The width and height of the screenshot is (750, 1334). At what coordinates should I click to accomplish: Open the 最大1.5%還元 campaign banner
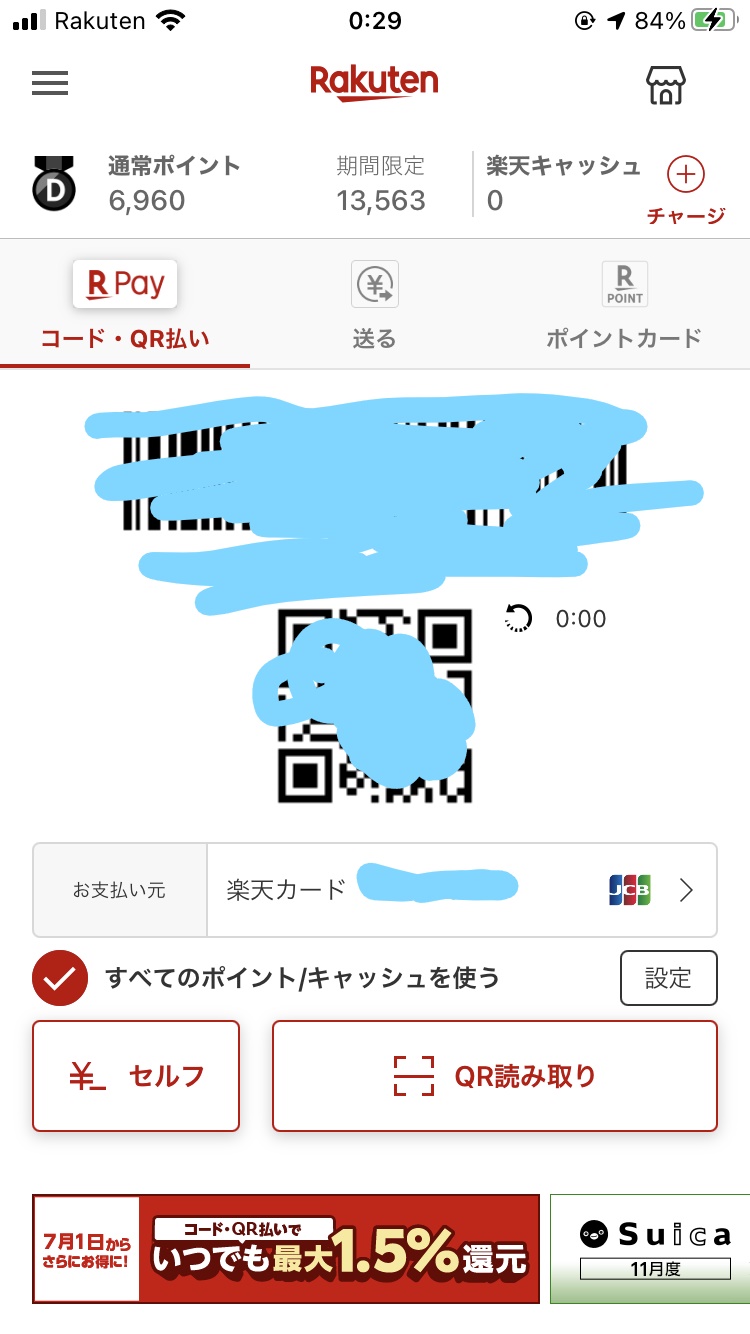(286, 1249)
